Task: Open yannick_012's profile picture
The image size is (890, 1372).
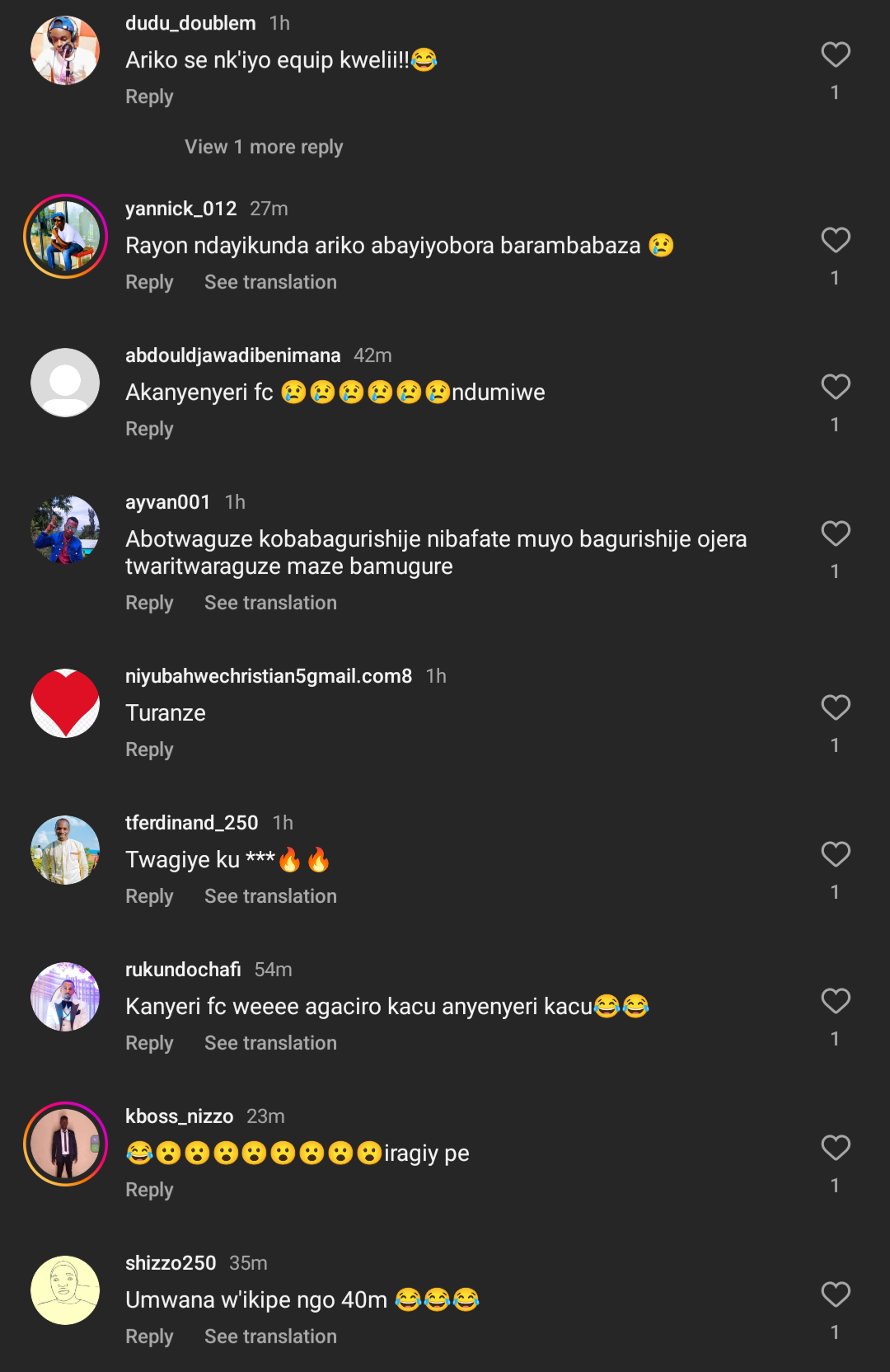Action: click(65, 237)
